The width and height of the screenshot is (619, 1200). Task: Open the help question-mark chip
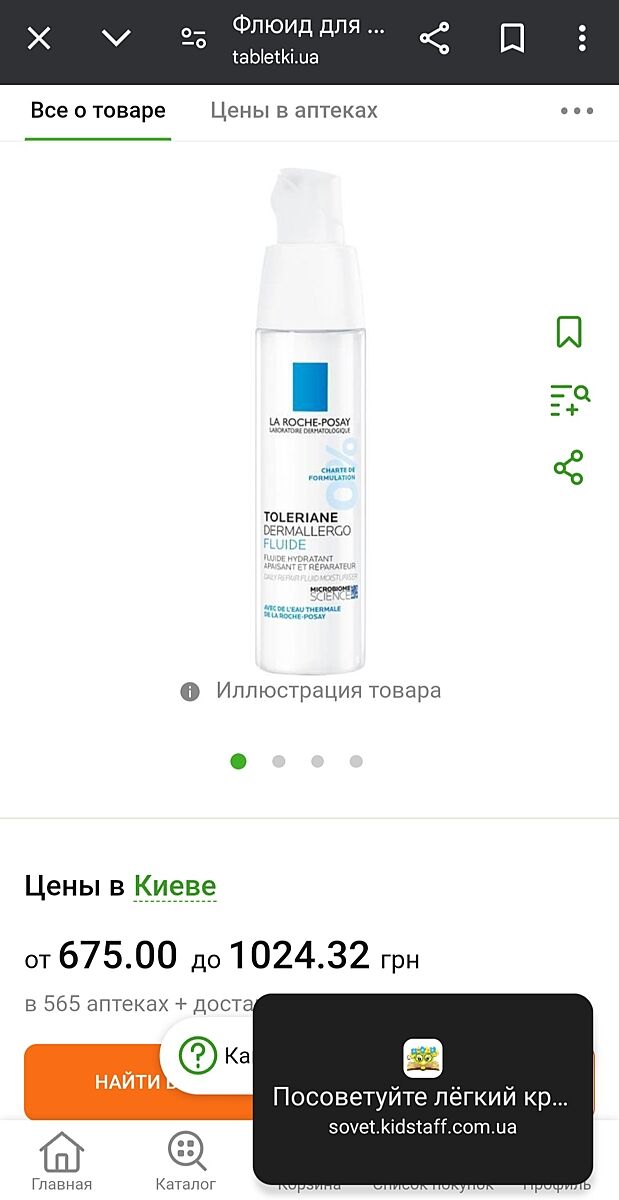pos(198,1055)
